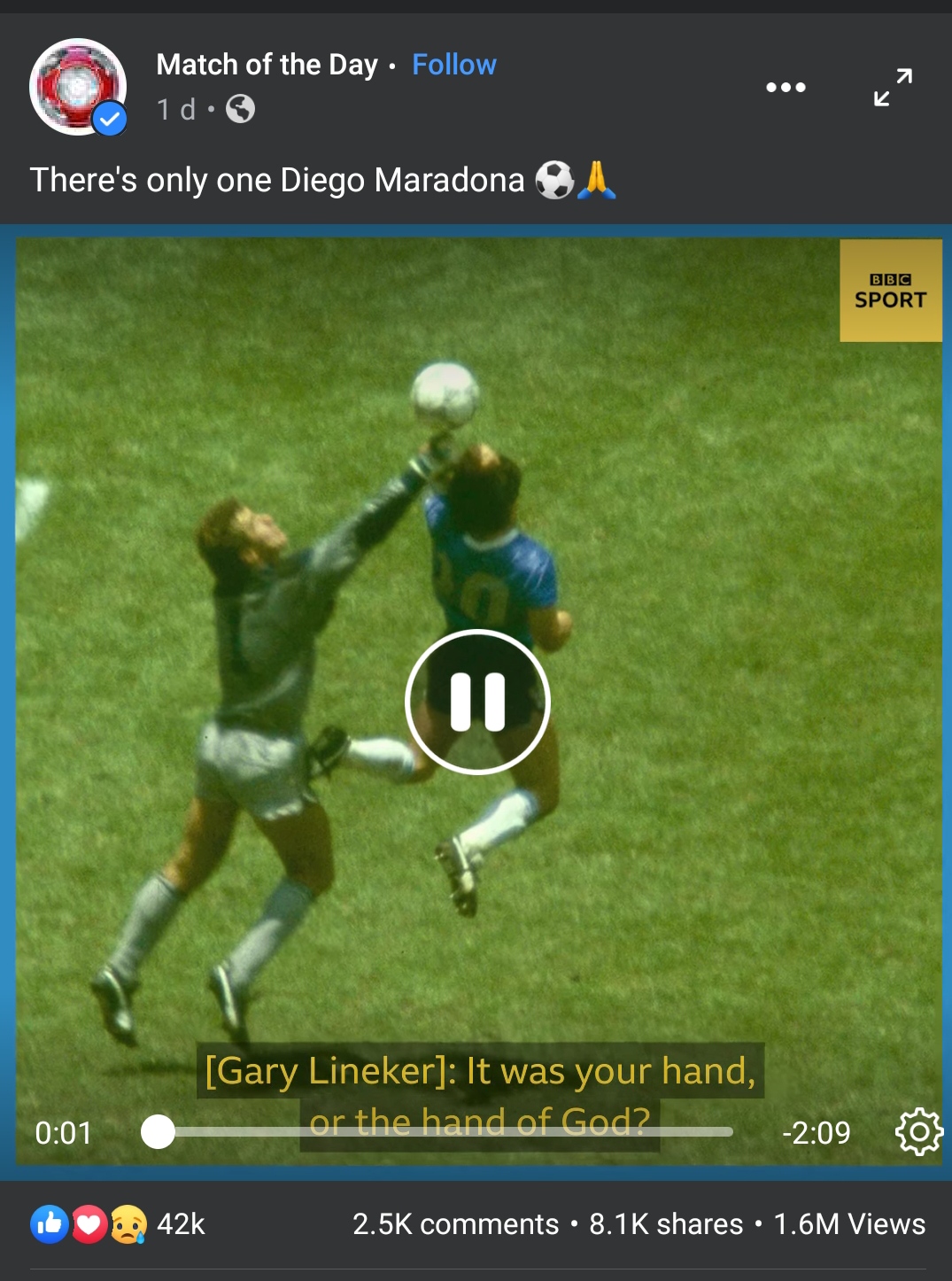This screenshot has height=1281, width=952.
Task: Pause the video playback
Action: click(477, 702)
